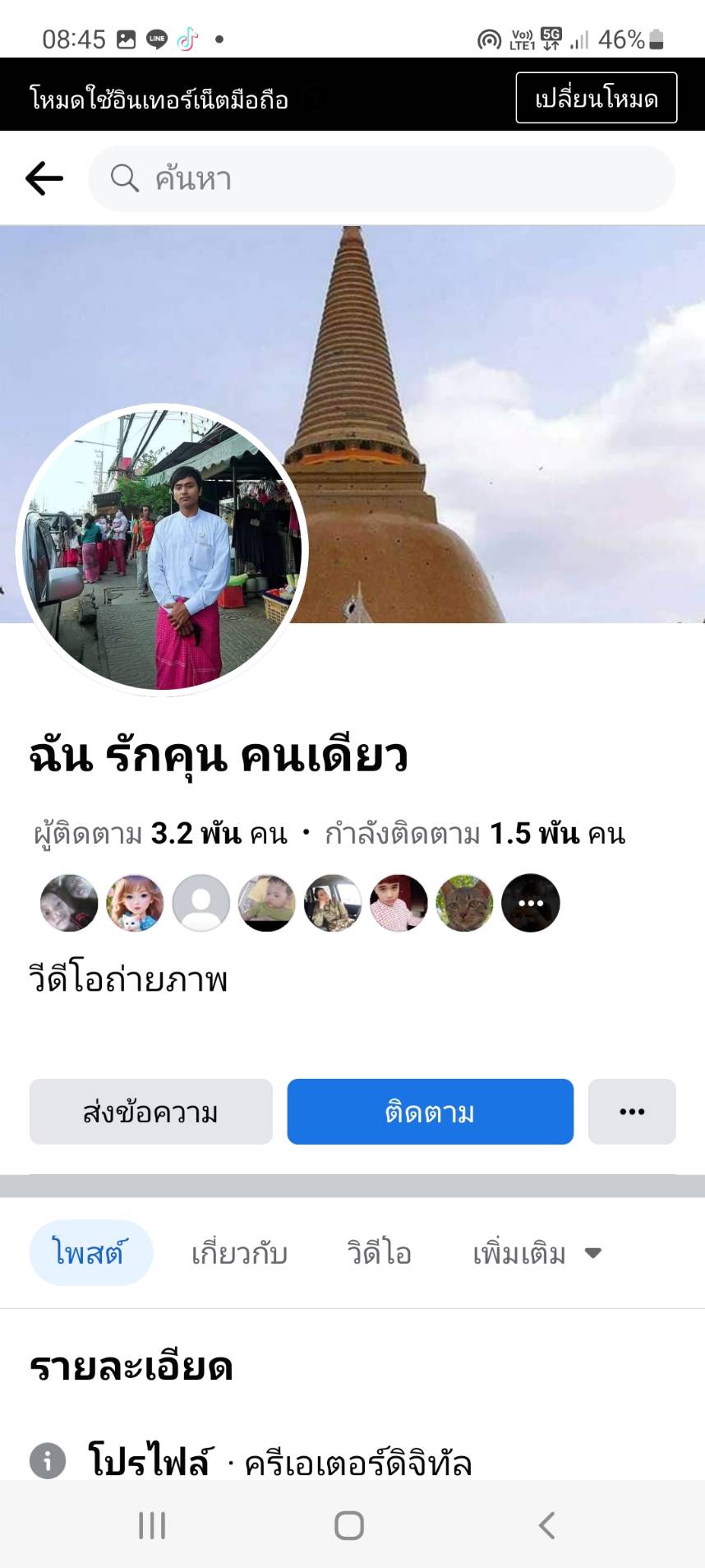Image resolution: width=705 pixels, height=1568 pixels.
Task: Switch to the โพสต์ tab
Action: pos(90,1253)
